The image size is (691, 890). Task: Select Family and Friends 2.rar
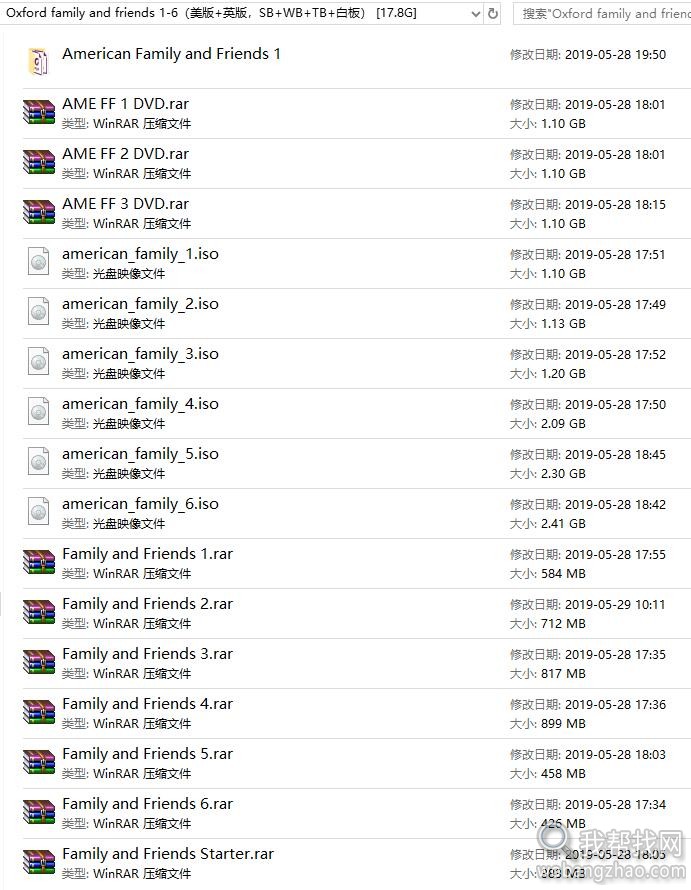(x=147, y=604)
